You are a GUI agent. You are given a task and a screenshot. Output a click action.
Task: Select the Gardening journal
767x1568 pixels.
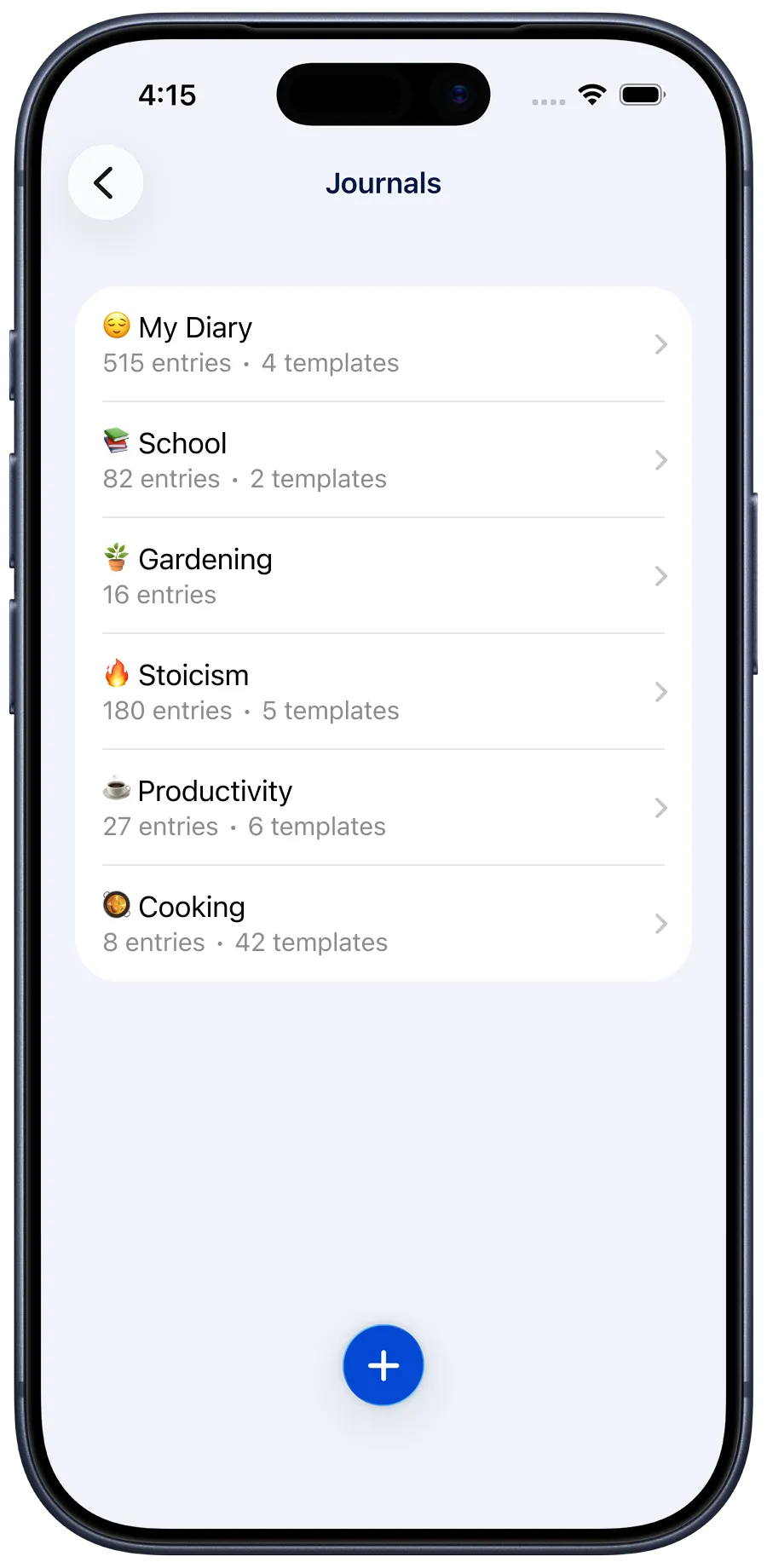point(383,576)
